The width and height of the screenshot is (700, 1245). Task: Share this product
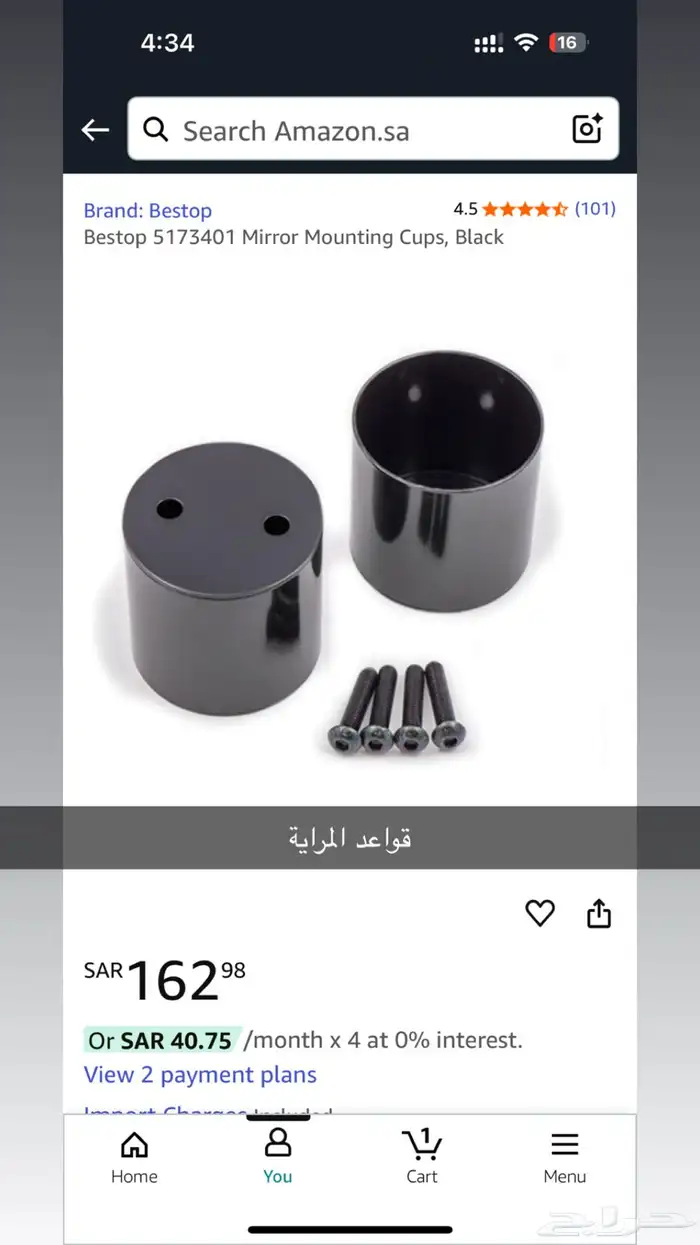[598, 913]
